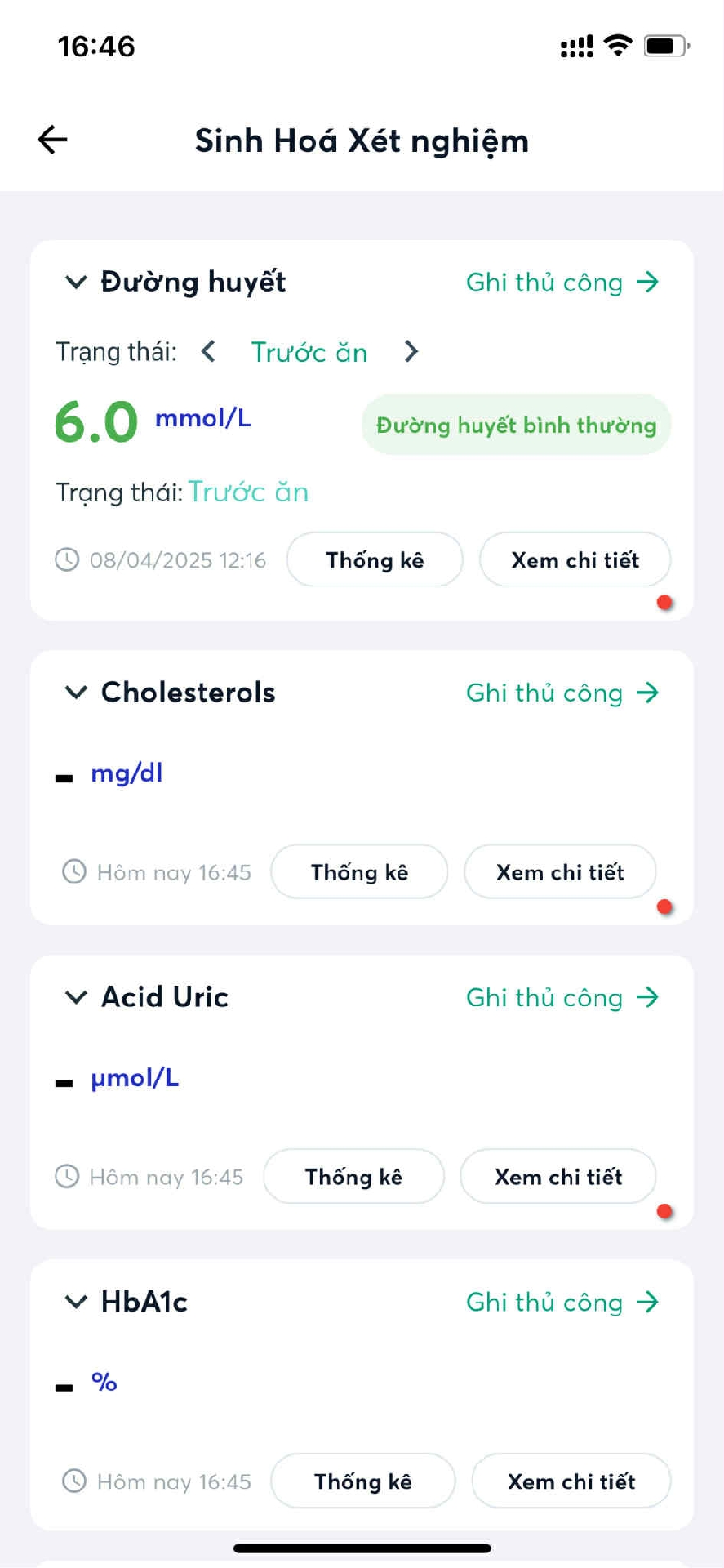The height and width of the screenshot is (1568, 724).
Task: Collapse the Cholesterols section
Action: (x=76, y=693)
